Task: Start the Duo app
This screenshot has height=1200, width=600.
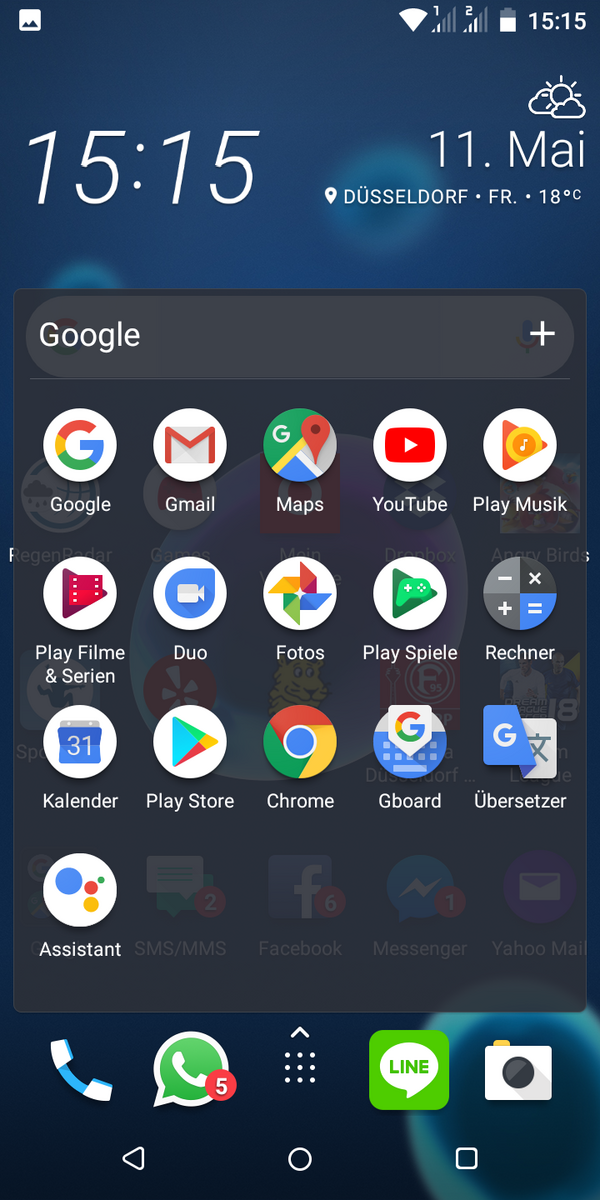Action: (190, 595)
